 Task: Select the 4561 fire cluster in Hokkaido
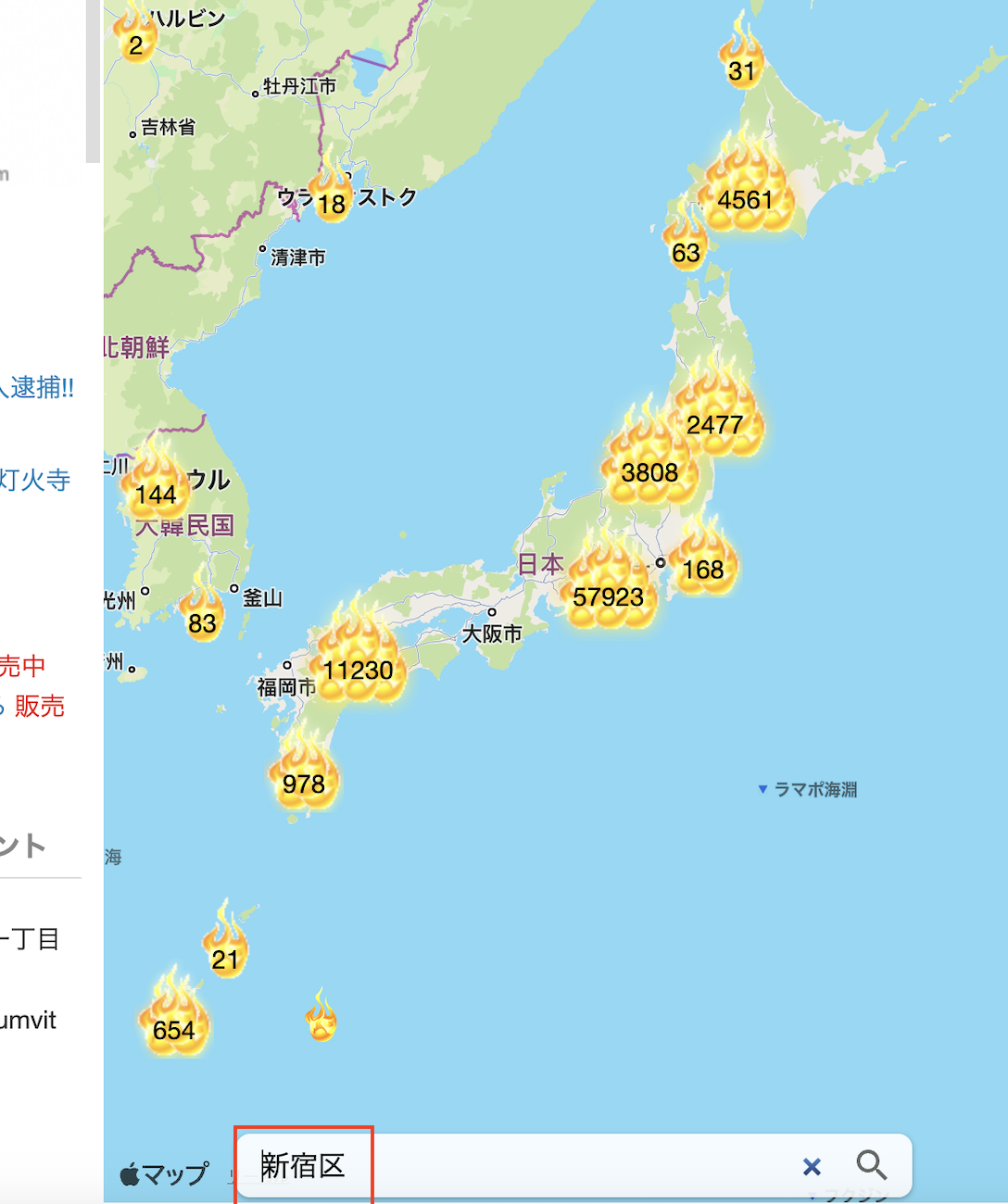745,194
